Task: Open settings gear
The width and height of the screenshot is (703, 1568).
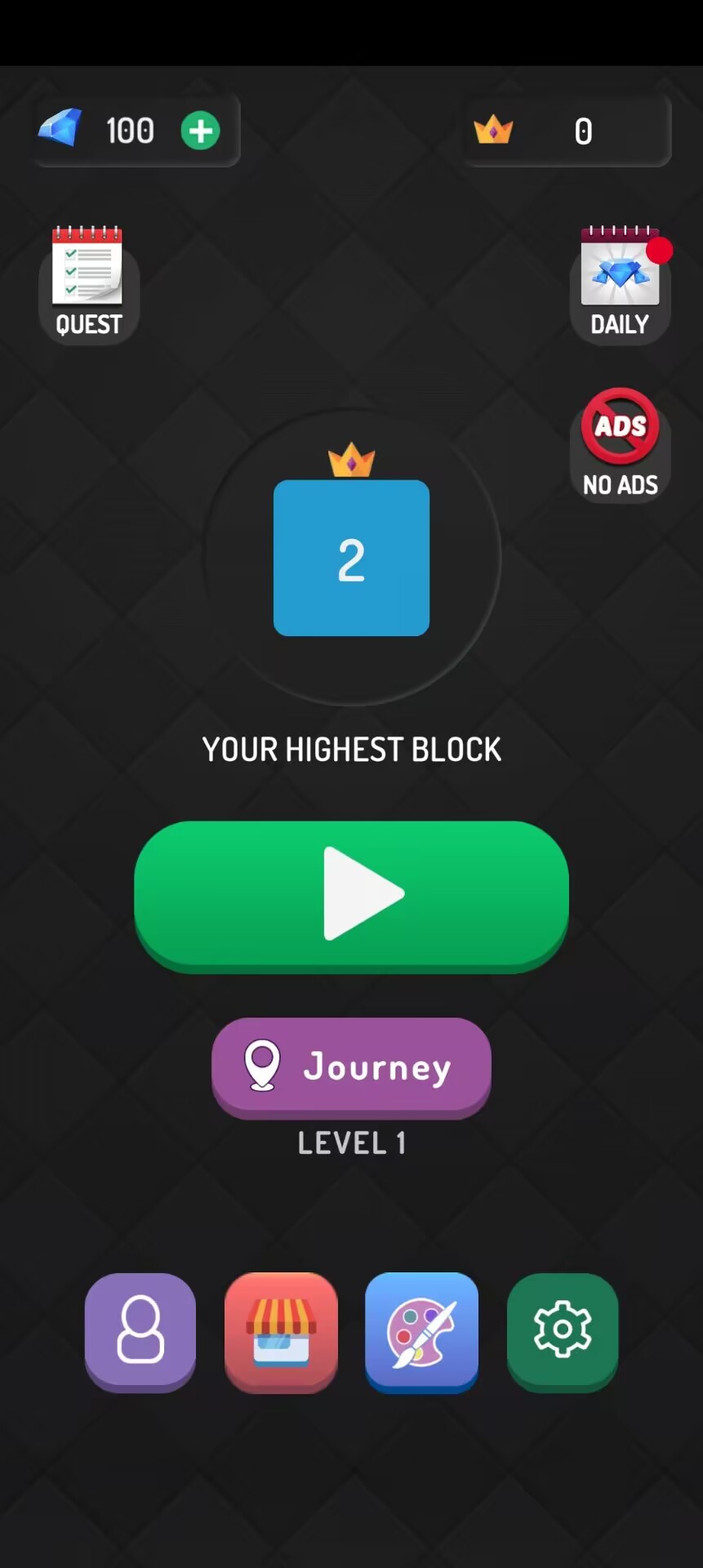Action: 563,1332
